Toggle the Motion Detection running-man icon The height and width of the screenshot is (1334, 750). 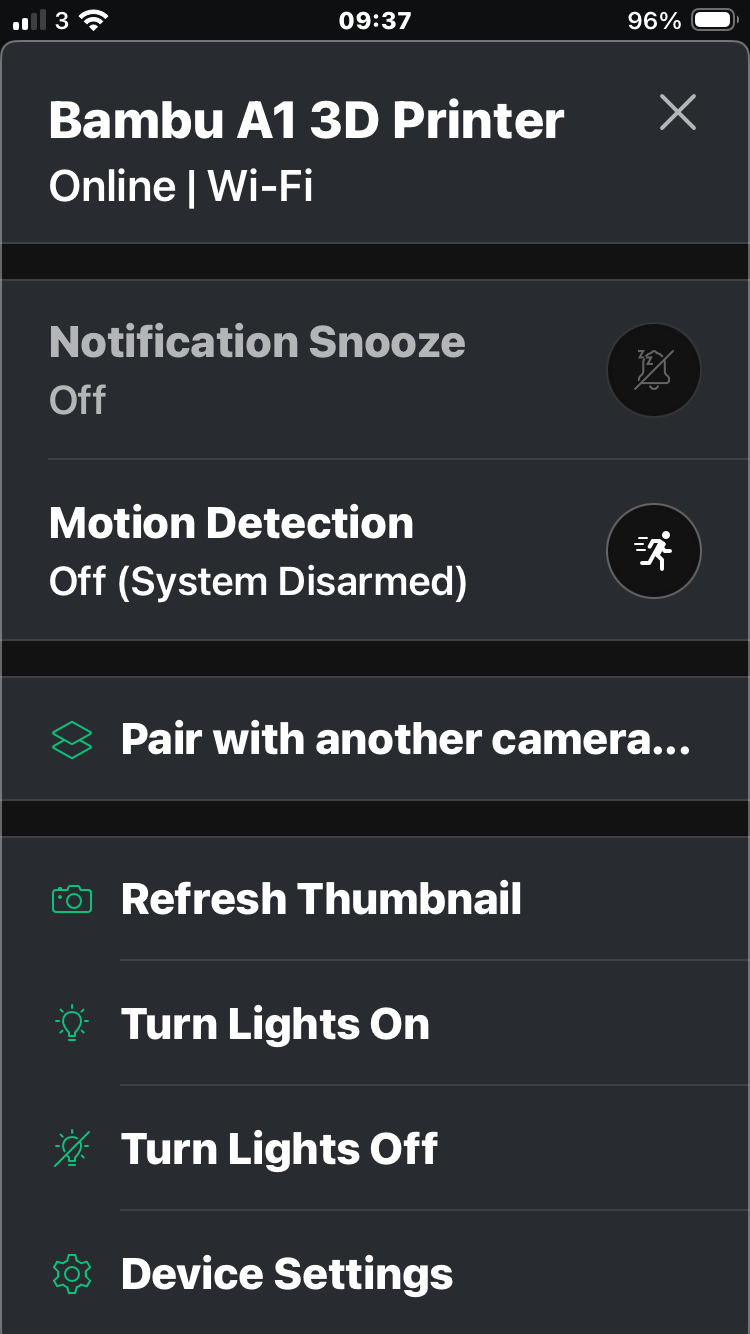click(x=654, y=551)
